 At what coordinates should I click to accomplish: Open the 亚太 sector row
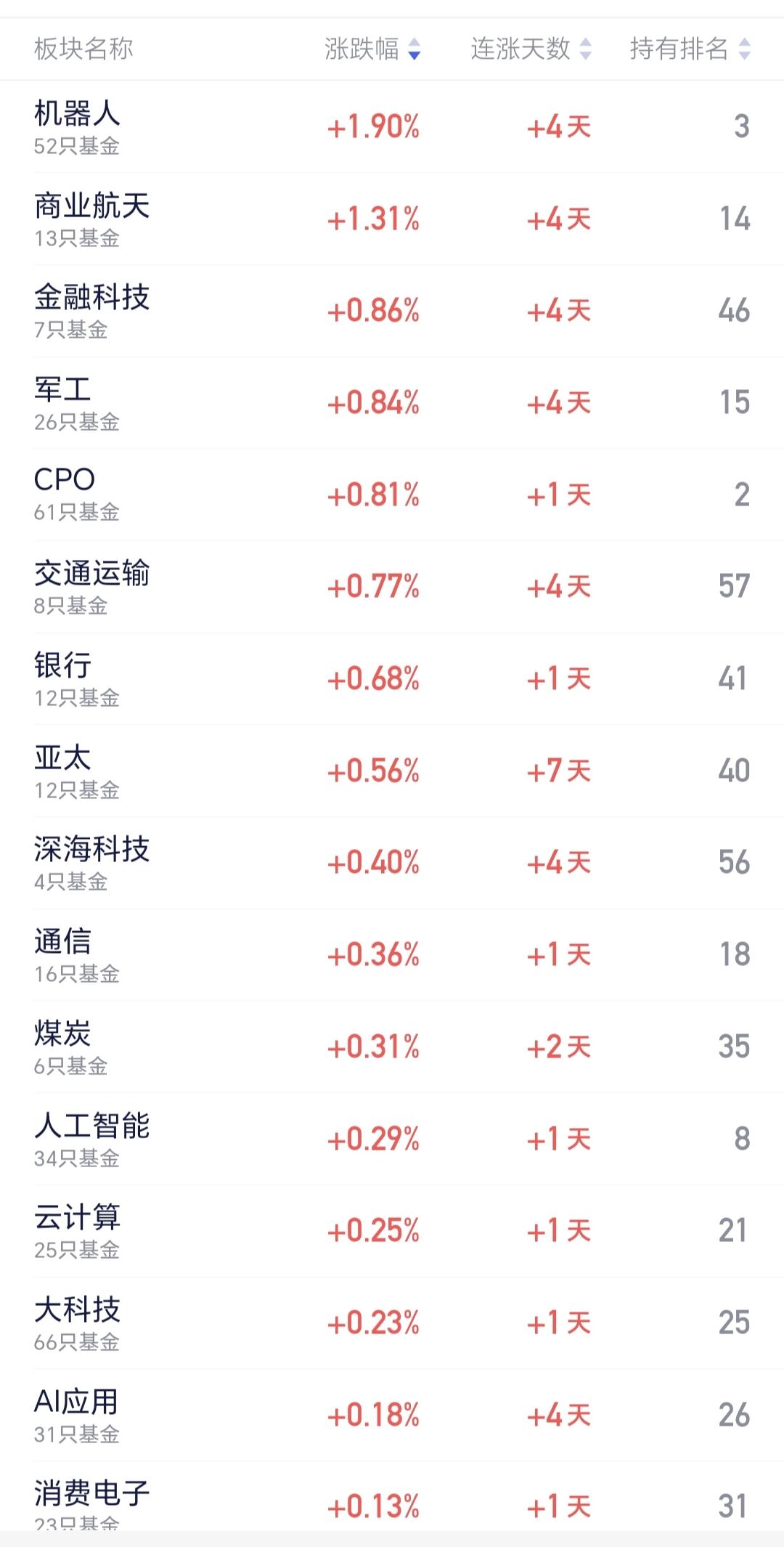coord(392,771)
